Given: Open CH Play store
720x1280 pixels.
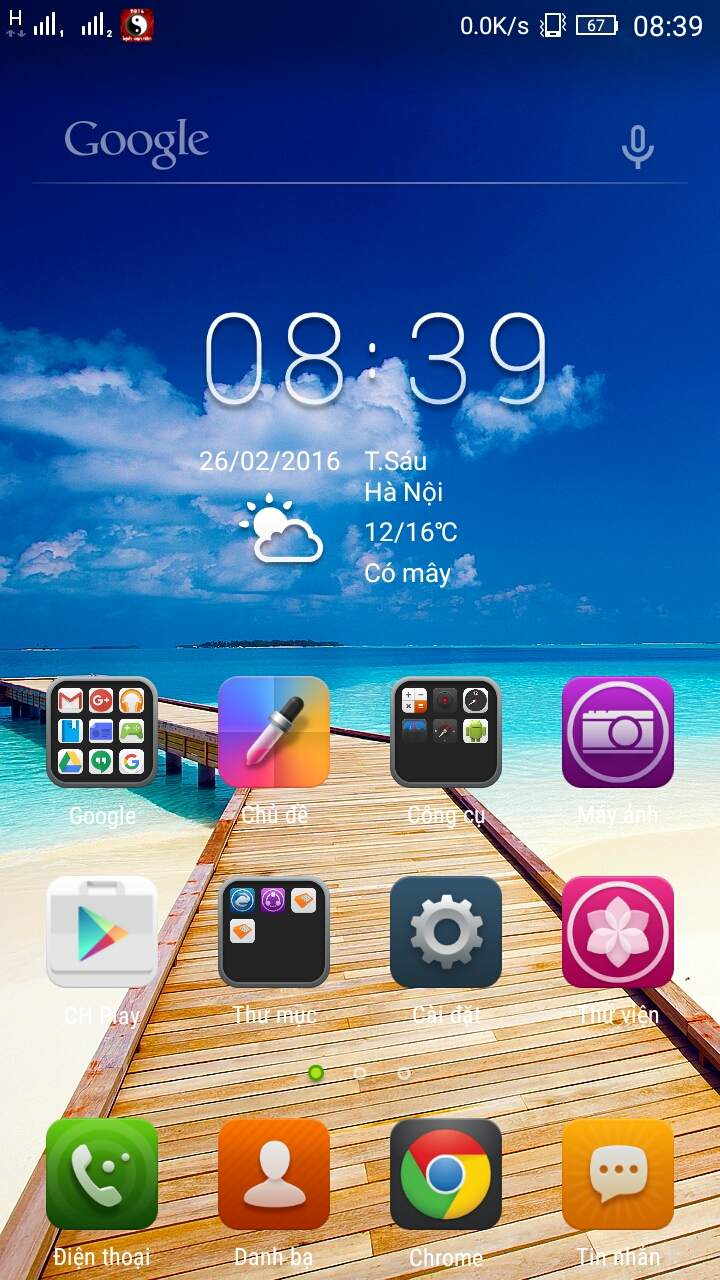Looking at the screenshot, I should pyautogui.click(x=102, y=931).
